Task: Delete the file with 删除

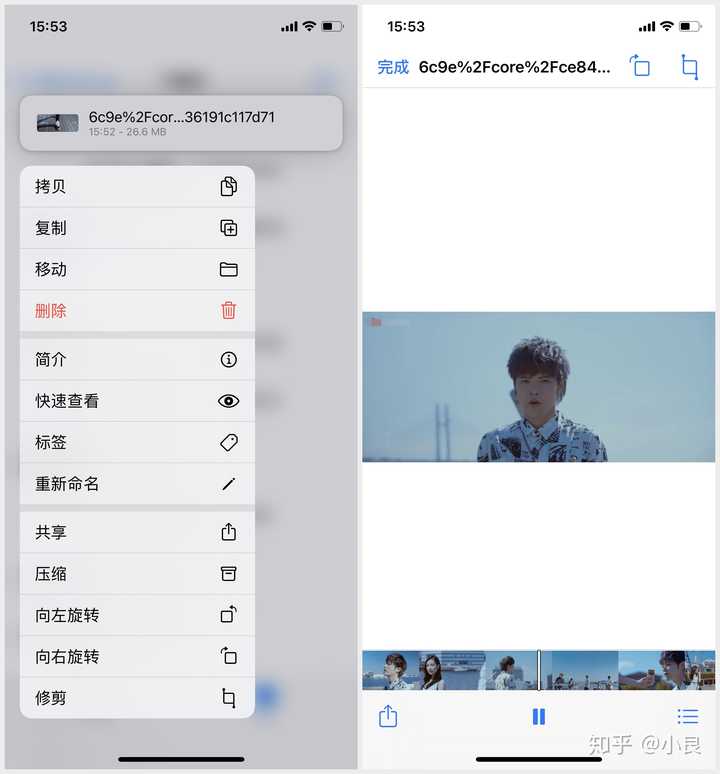Action: coord(137,311)
